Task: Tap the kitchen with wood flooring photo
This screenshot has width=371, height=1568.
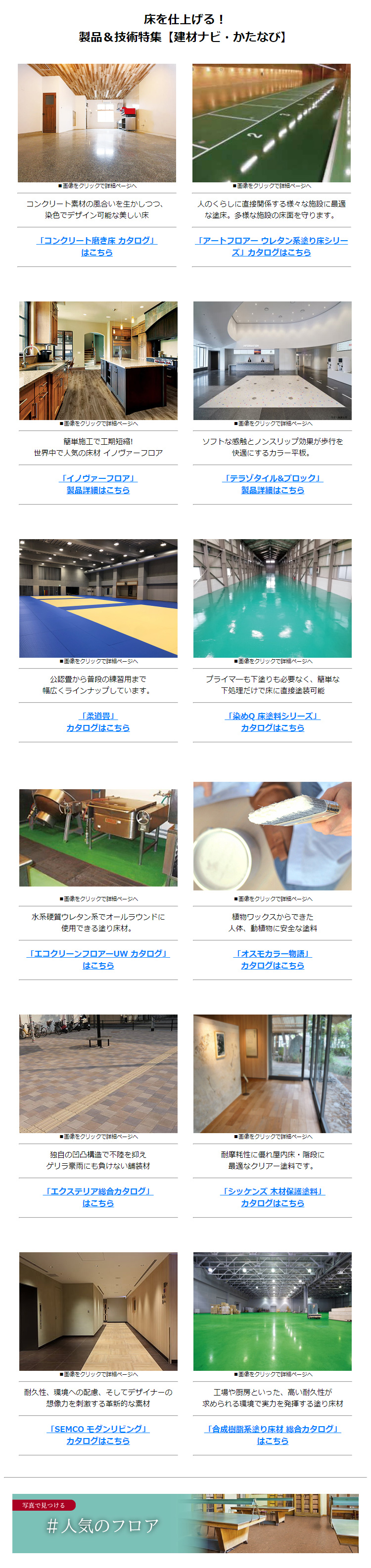Action: click(98, 360)
